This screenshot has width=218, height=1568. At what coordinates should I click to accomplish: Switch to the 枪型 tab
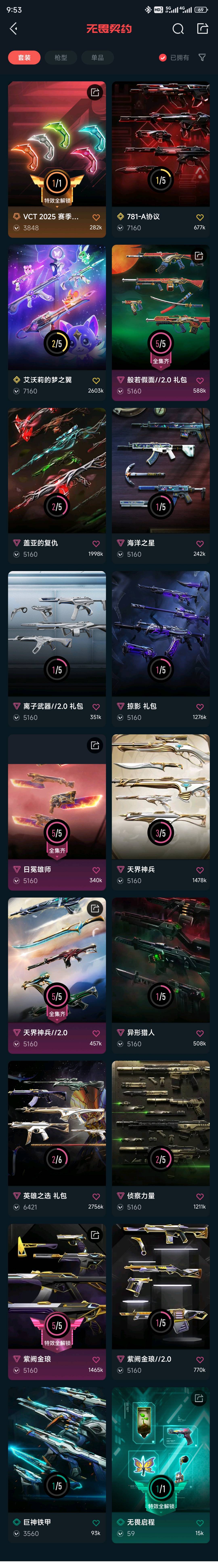point(61,57)
